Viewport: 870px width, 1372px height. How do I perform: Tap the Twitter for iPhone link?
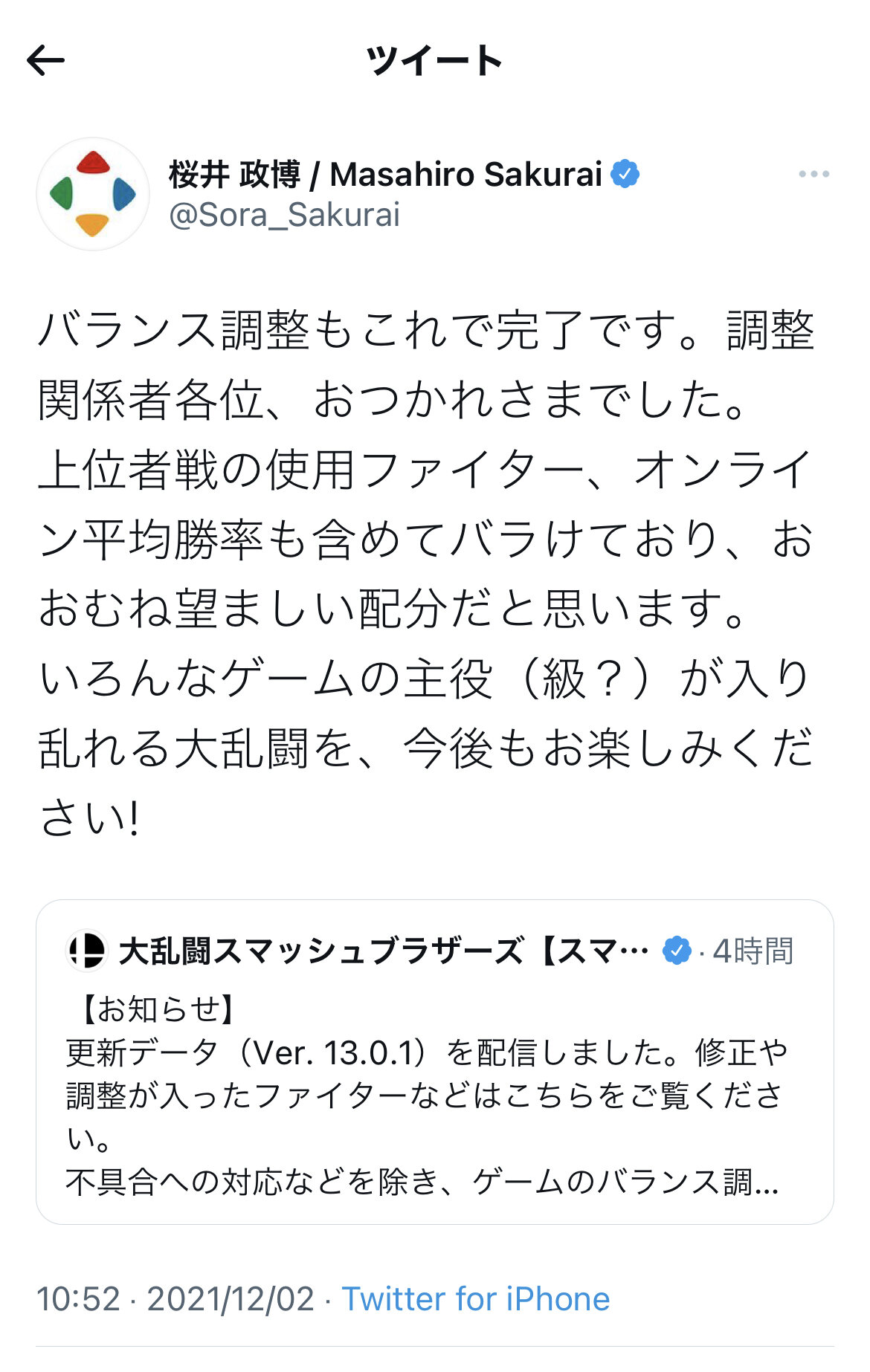tap(475, 1299)
